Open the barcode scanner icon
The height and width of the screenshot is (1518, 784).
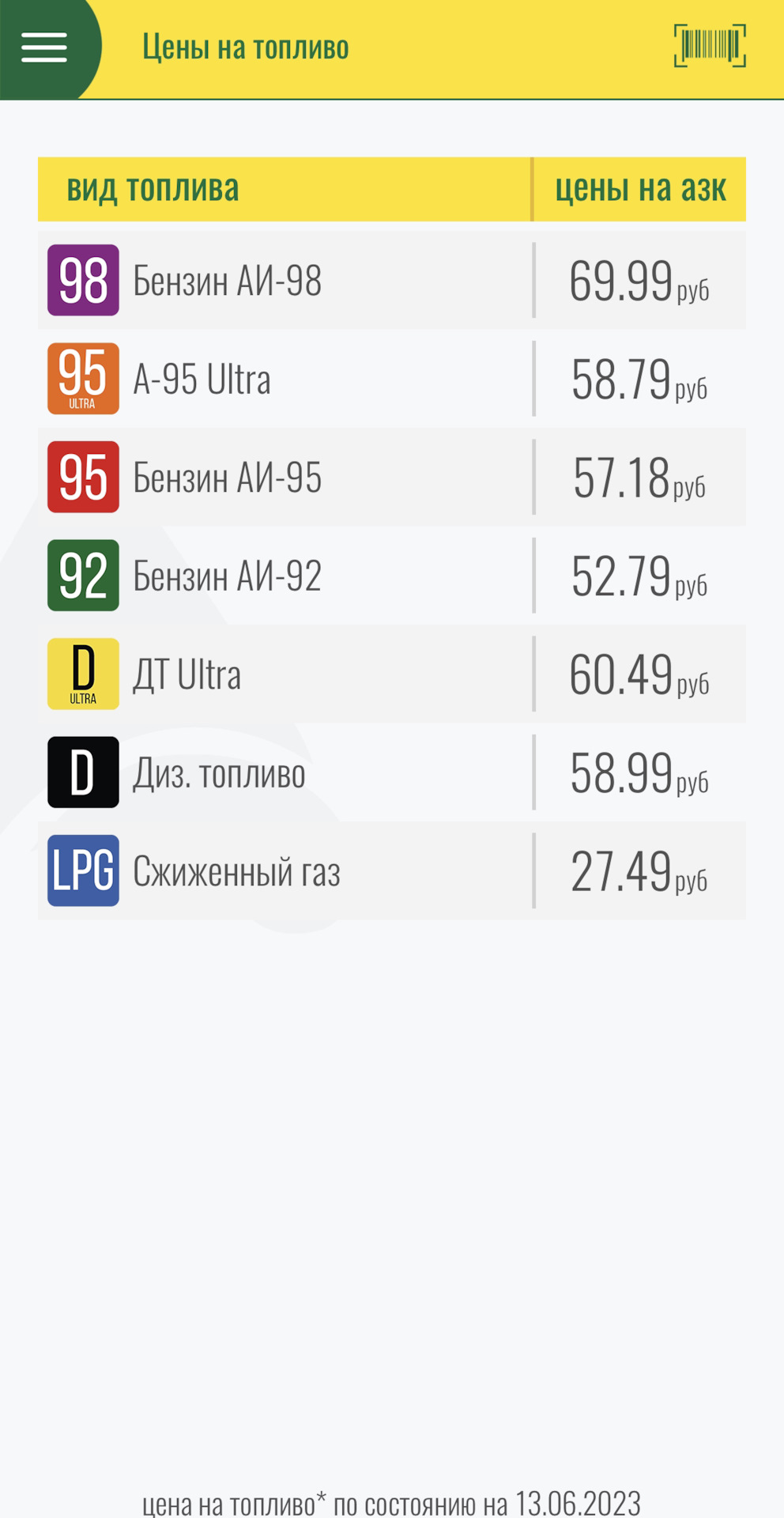pos(709,46)
